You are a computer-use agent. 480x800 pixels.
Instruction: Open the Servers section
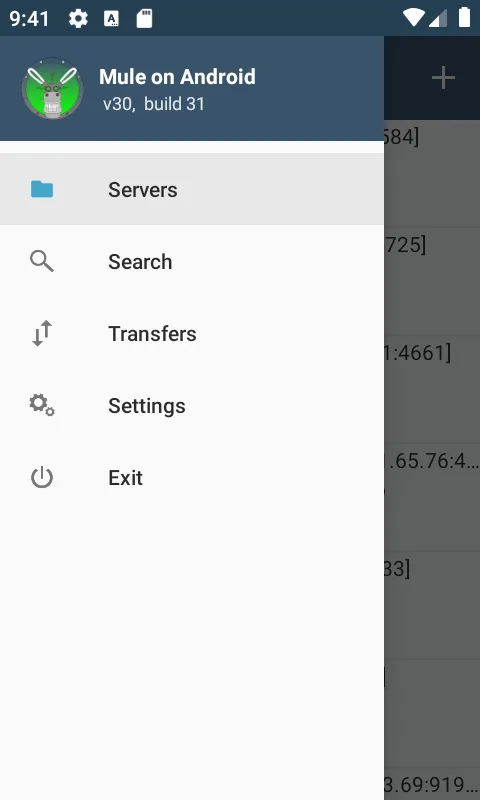(x=192, y=189)
